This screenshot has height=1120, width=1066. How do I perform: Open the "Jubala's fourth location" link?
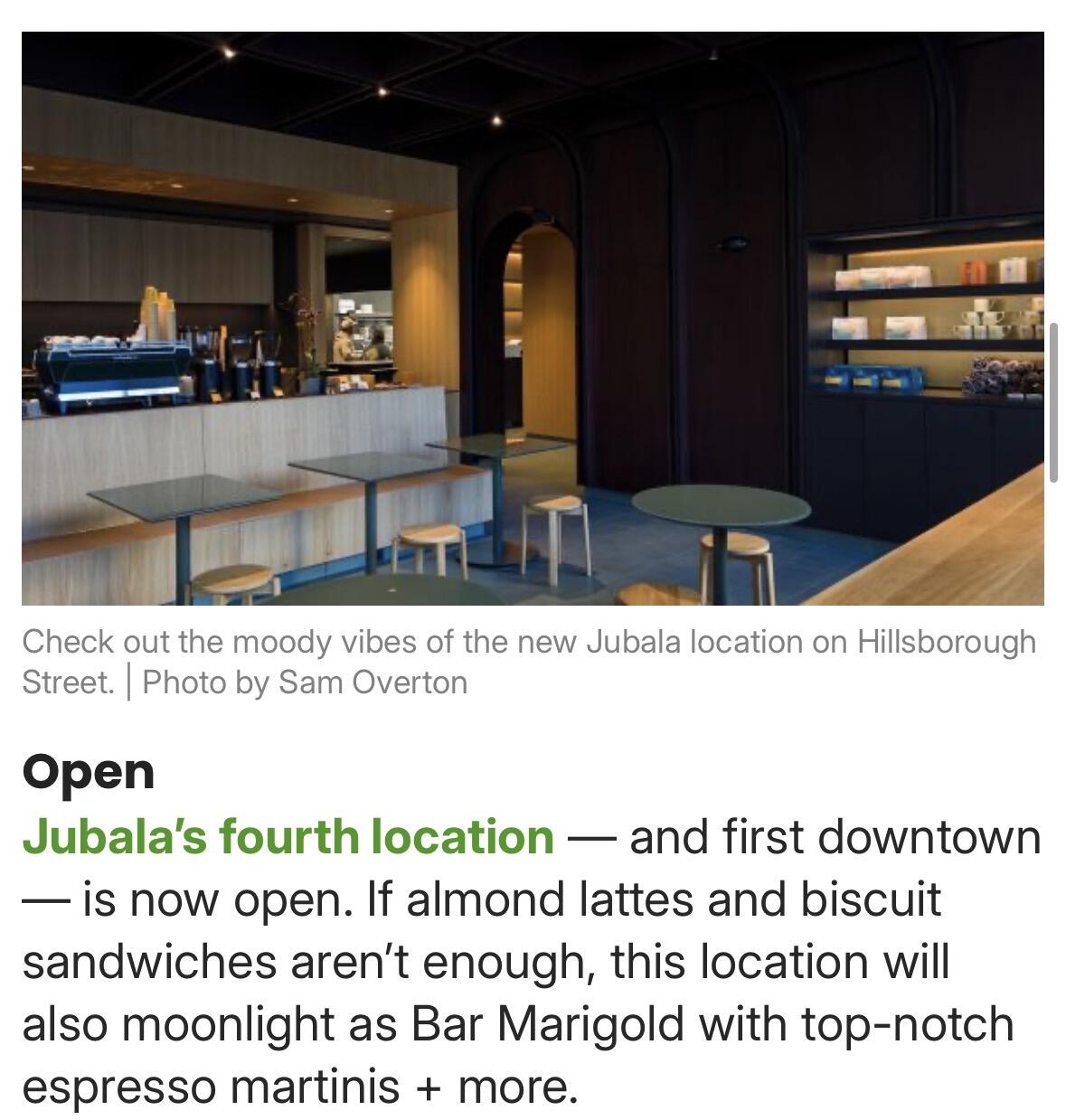coord(288,836)
